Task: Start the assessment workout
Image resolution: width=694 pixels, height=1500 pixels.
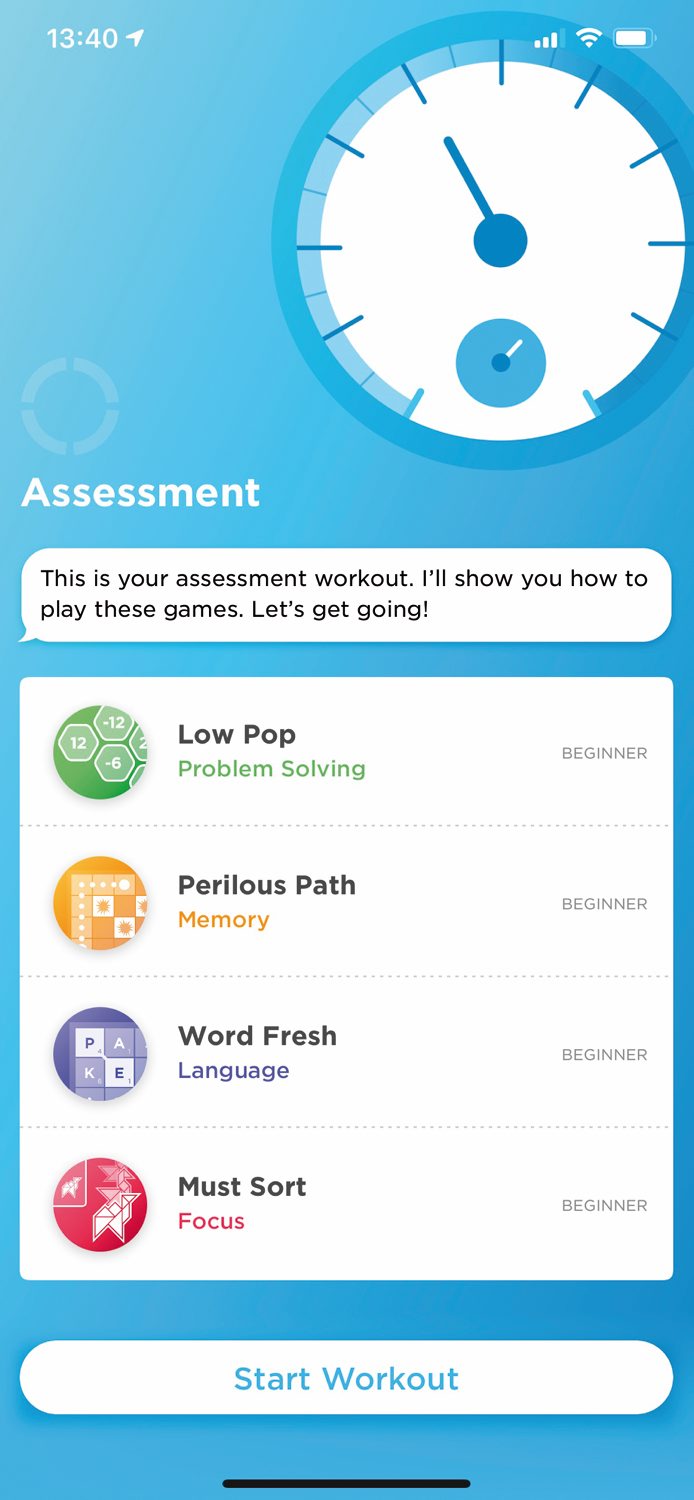Action: pyautogui.click(x=346, y=1378)
